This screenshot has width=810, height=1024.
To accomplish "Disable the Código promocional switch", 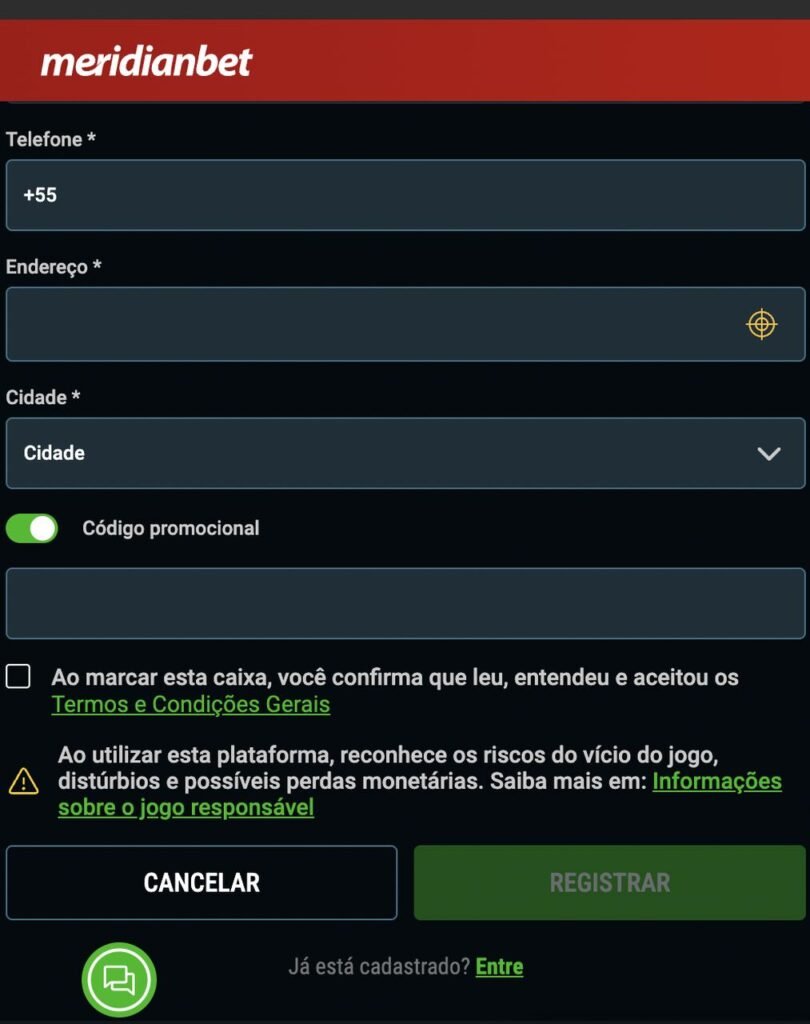I will coord(32,528).
